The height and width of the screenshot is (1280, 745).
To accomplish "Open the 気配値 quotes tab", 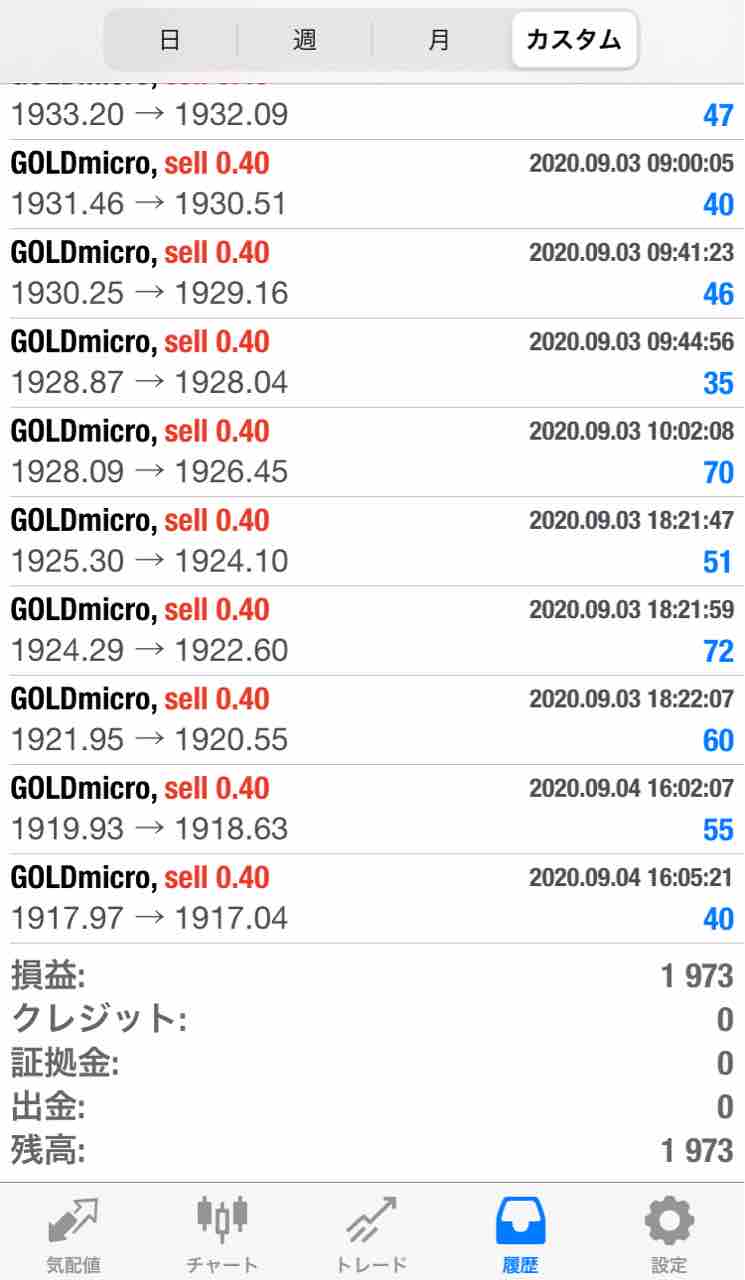I will [x=73, y=1232].
